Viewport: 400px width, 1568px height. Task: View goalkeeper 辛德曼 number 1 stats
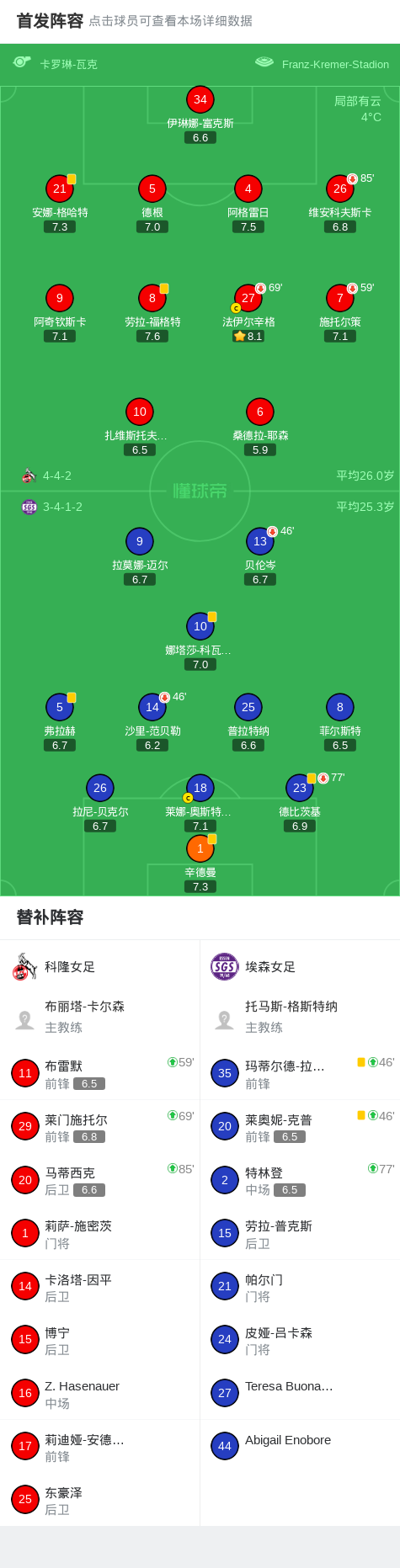[x=200, y=864]
